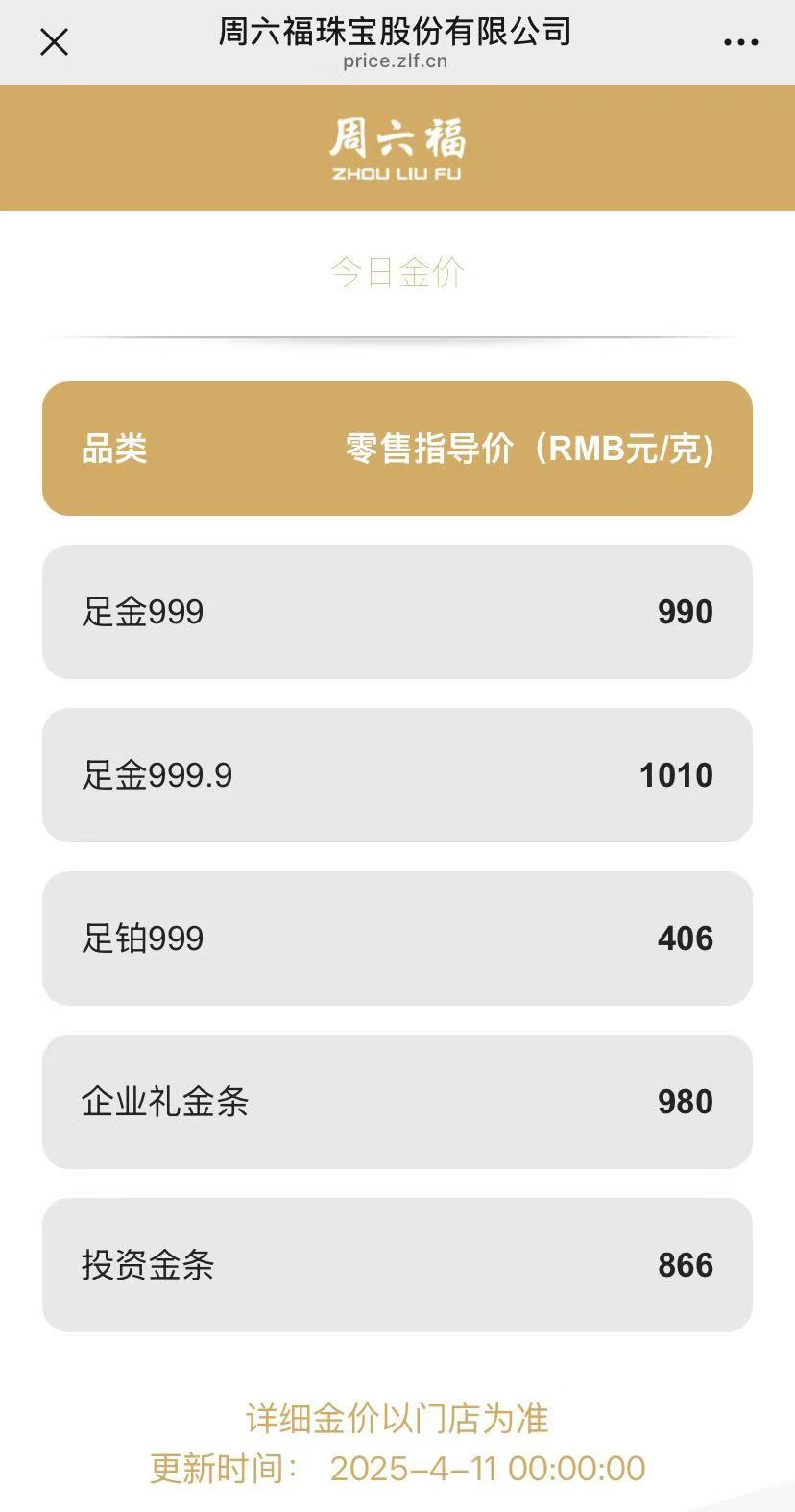Tap the 1010 price value
Image resolution: width=795 pixels, height=1512 pixels.
676,775
